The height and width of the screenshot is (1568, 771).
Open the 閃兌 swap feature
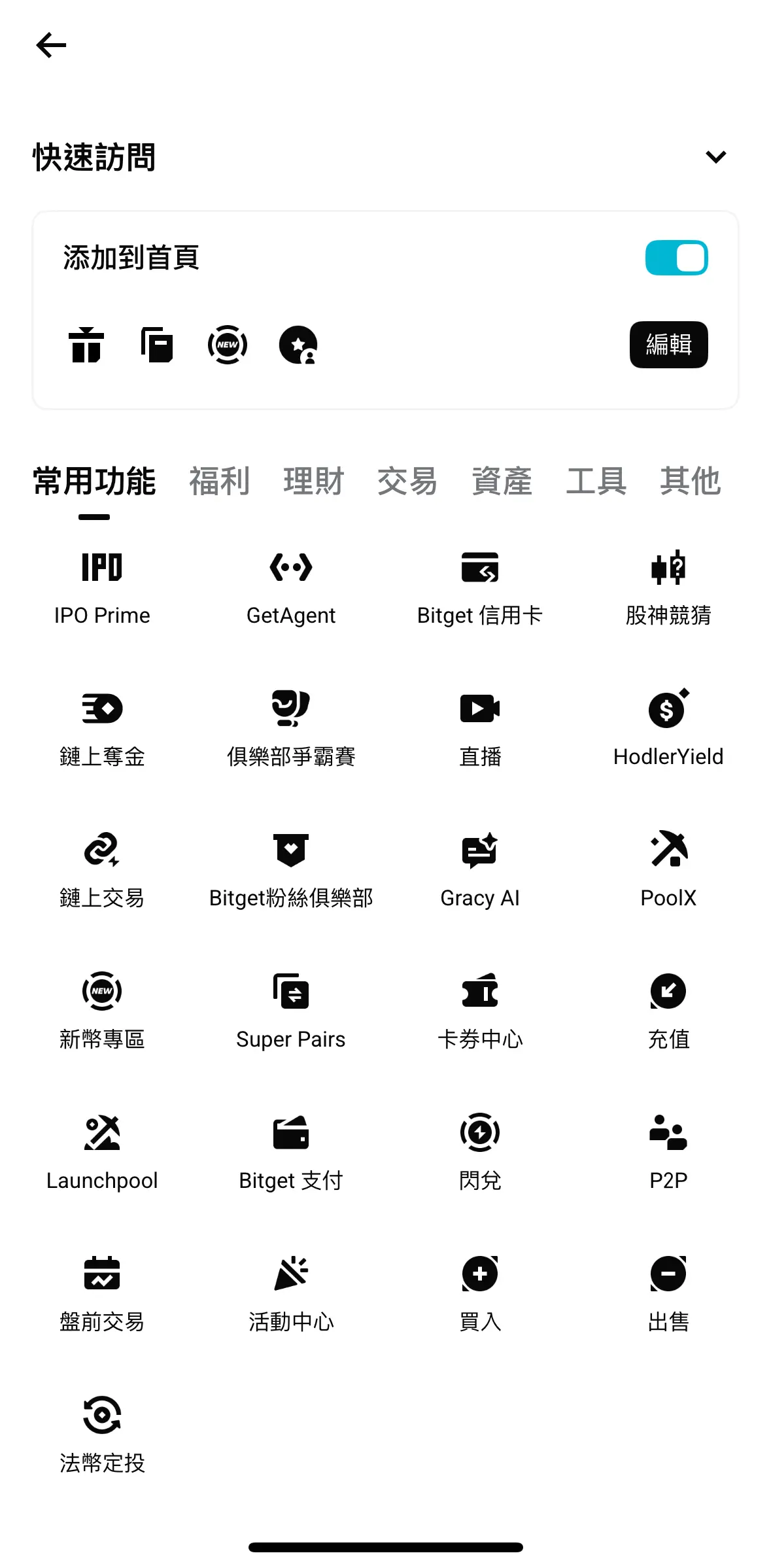479,1153
